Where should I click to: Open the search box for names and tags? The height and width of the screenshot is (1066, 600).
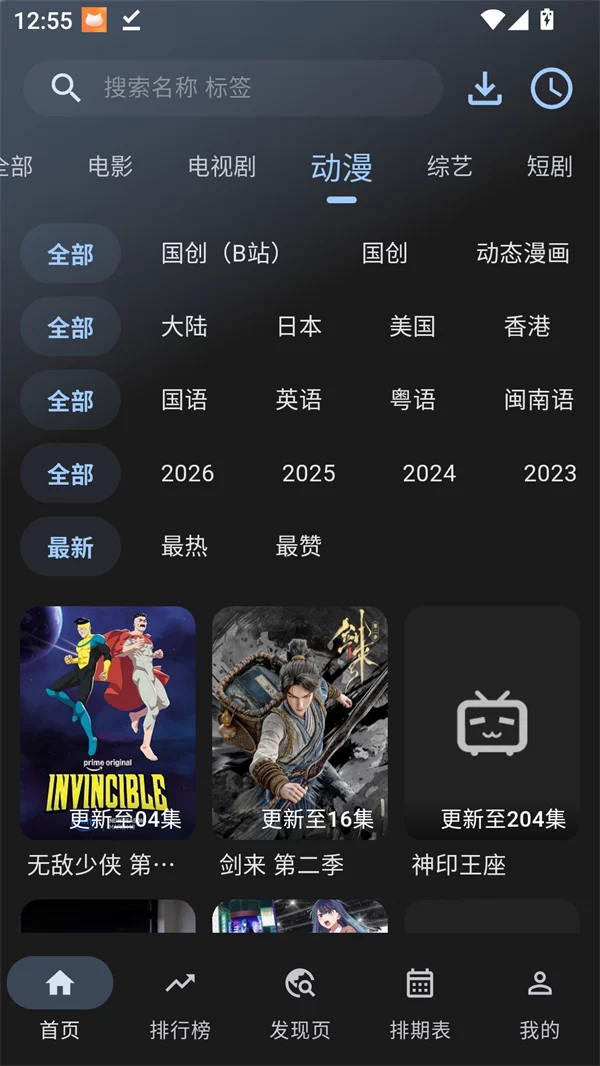coord(232,88)
